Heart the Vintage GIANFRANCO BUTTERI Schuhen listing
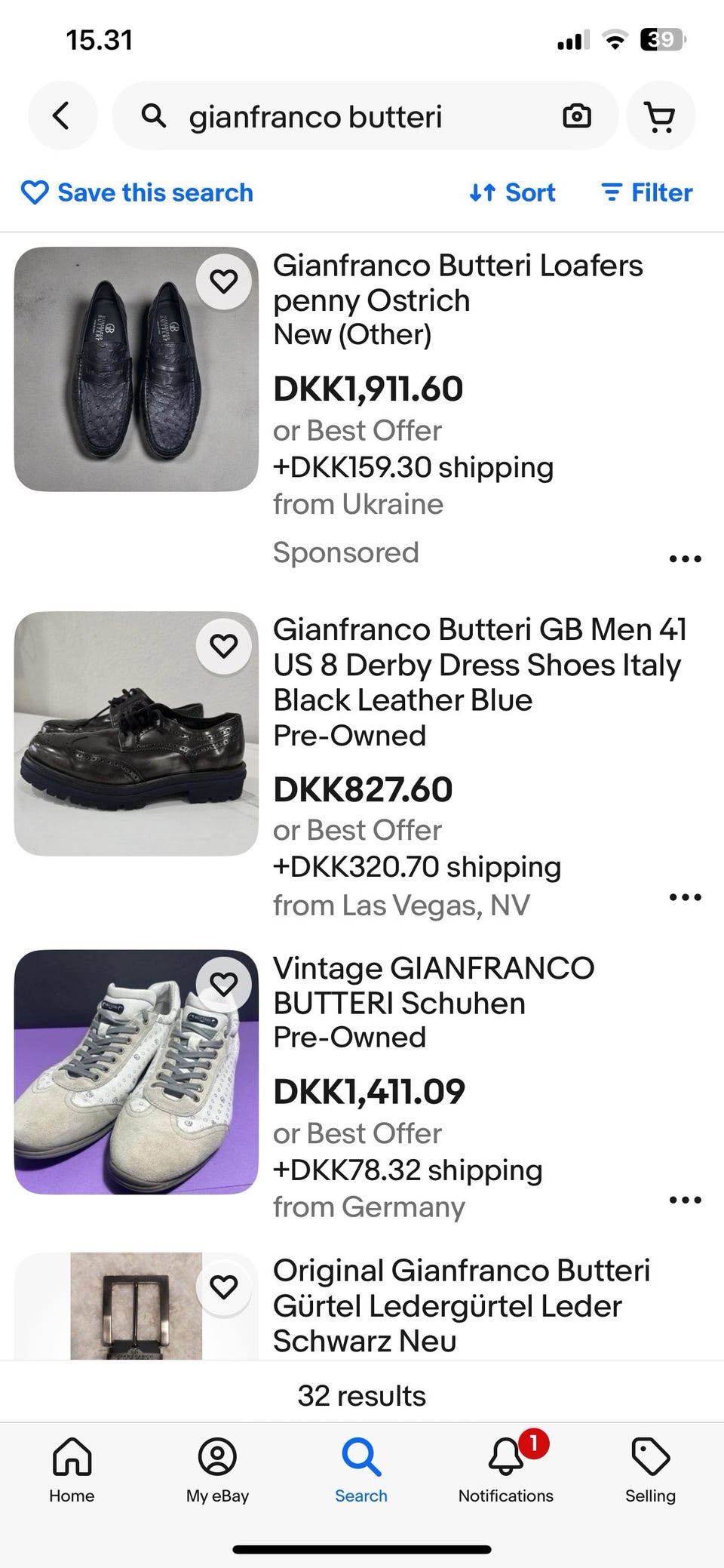 [223, 984]
